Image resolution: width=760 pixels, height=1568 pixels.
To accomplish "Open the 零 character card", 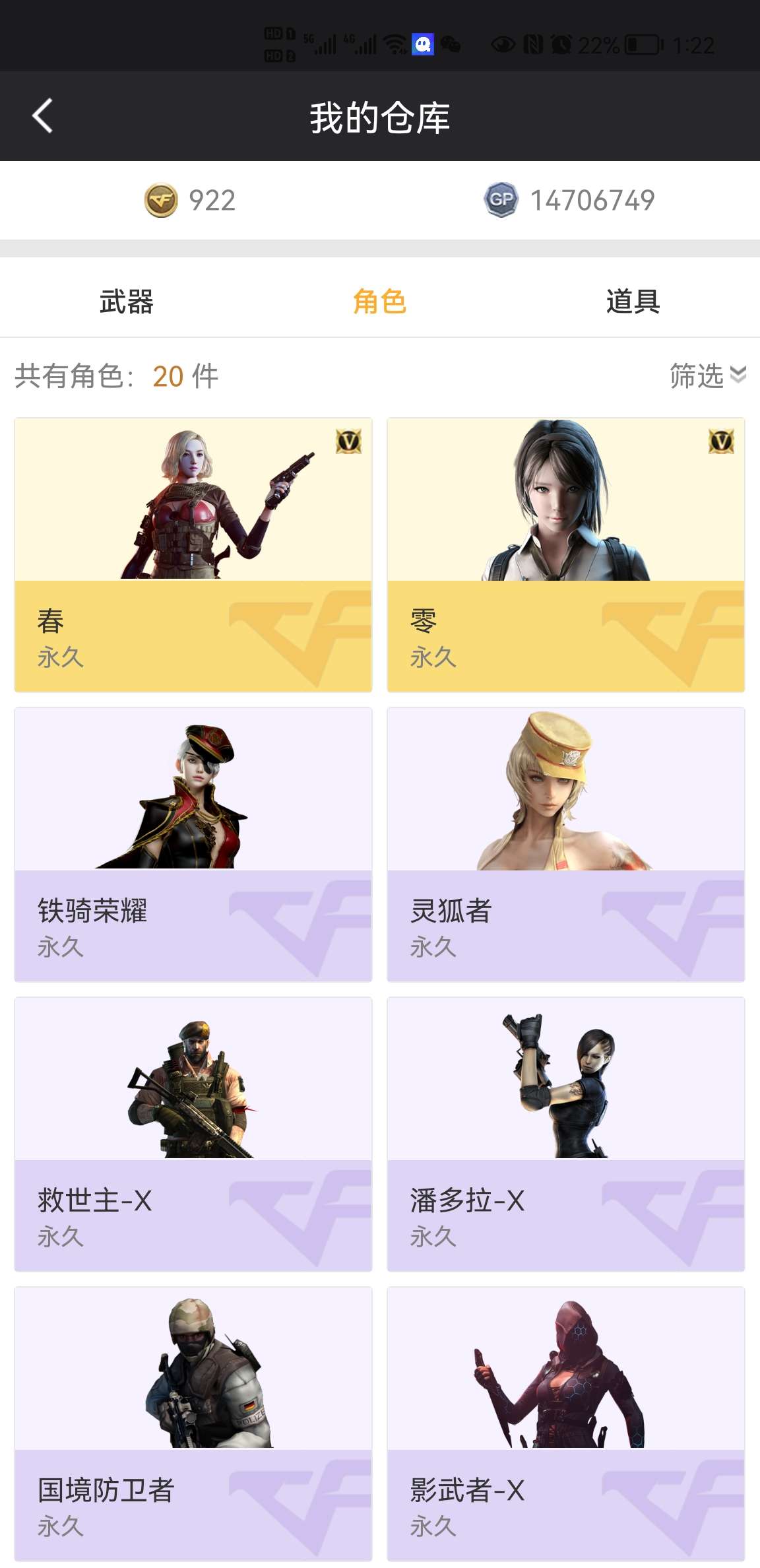I will tap(566, 555).
